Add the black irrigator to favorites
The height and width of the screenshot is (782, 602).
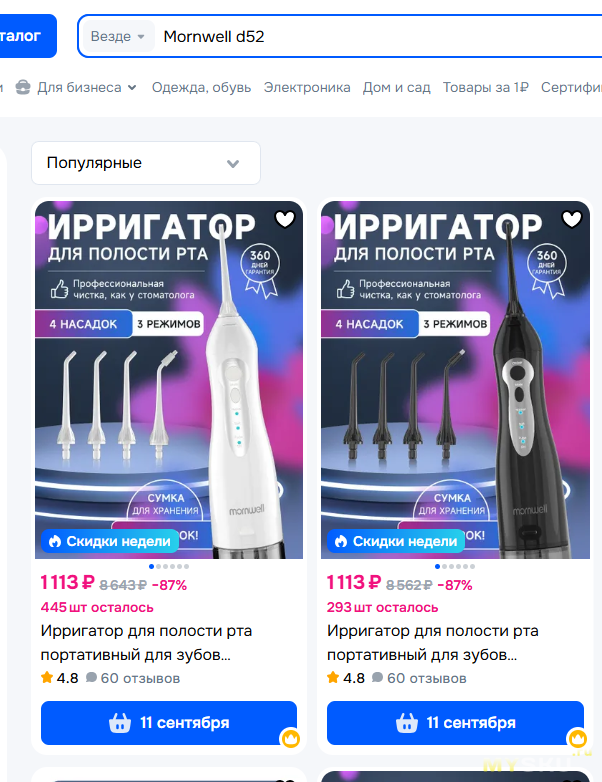tap(571, 219)
